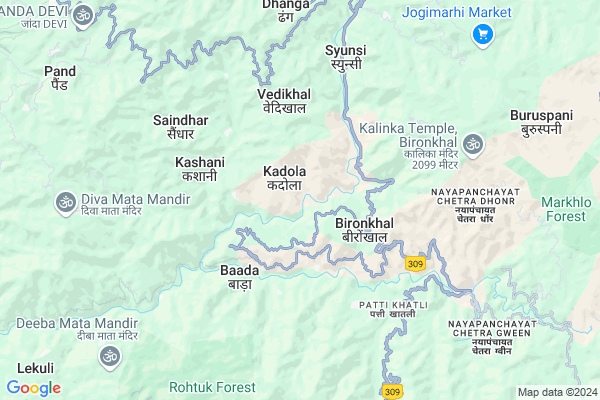Open the Deeba Mata Mandir temple pin
Image resolution: width=600 pixels, height=400 pixels.
107,356
